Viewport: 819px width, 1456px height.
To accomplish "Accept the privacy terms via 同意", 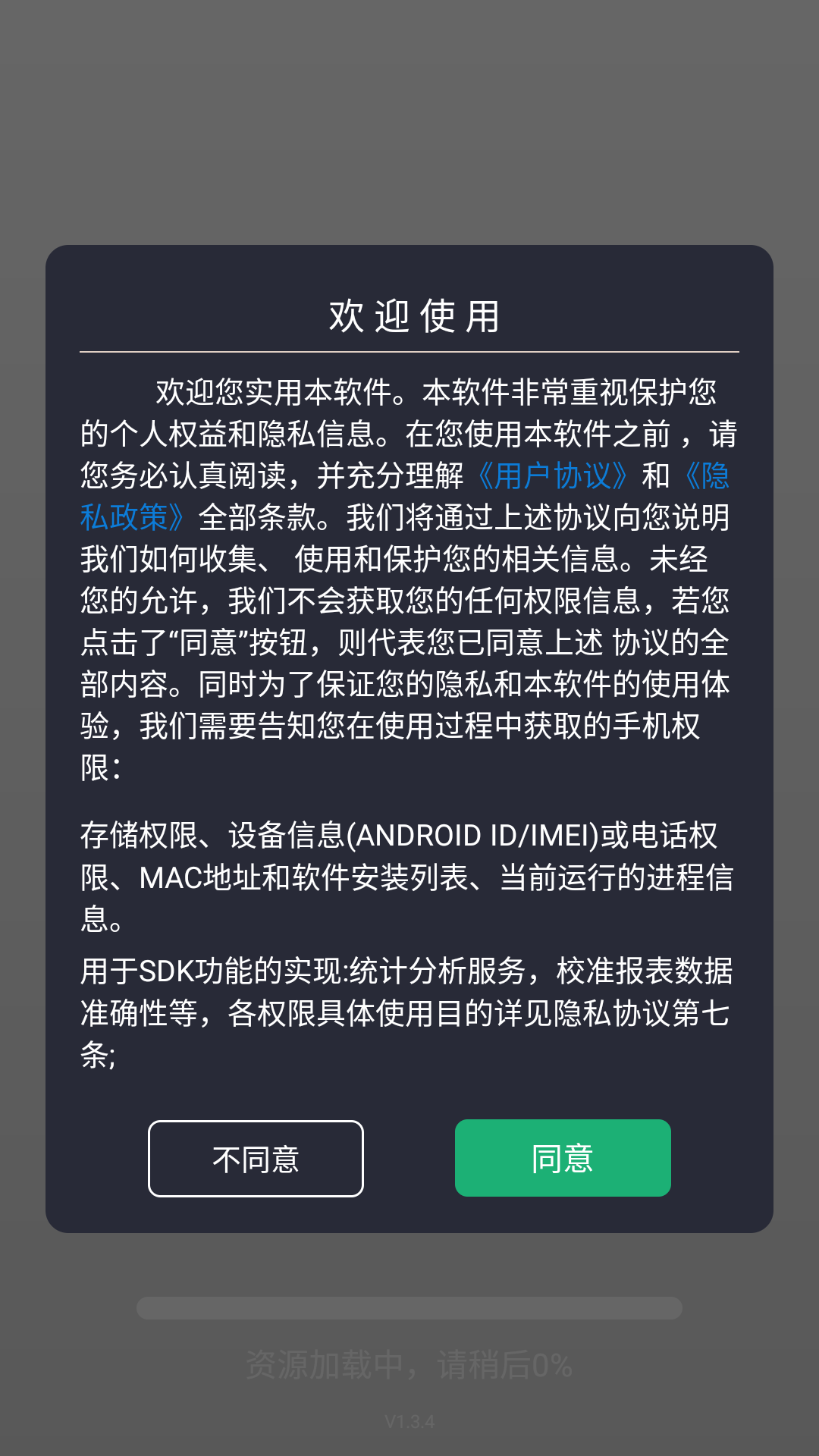I will pos(562,1158).
